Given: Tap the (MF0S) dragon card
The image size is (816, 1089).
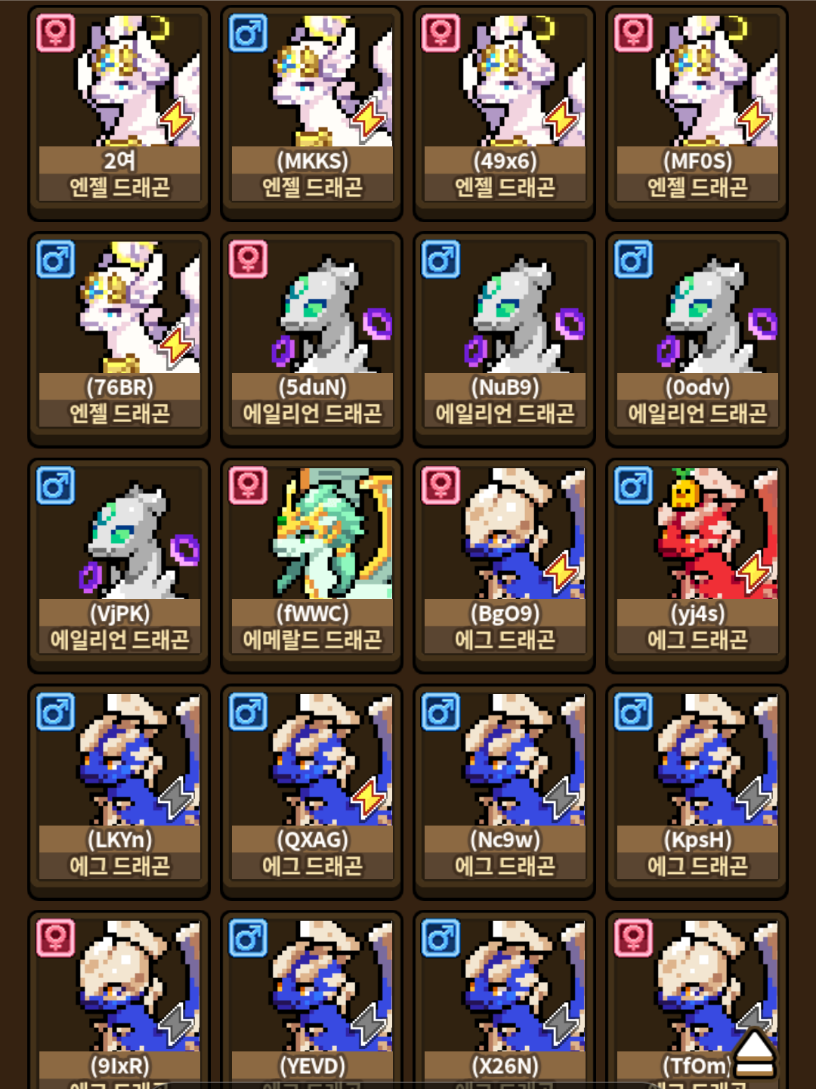Looking at the screenshot, I should 697,111.
